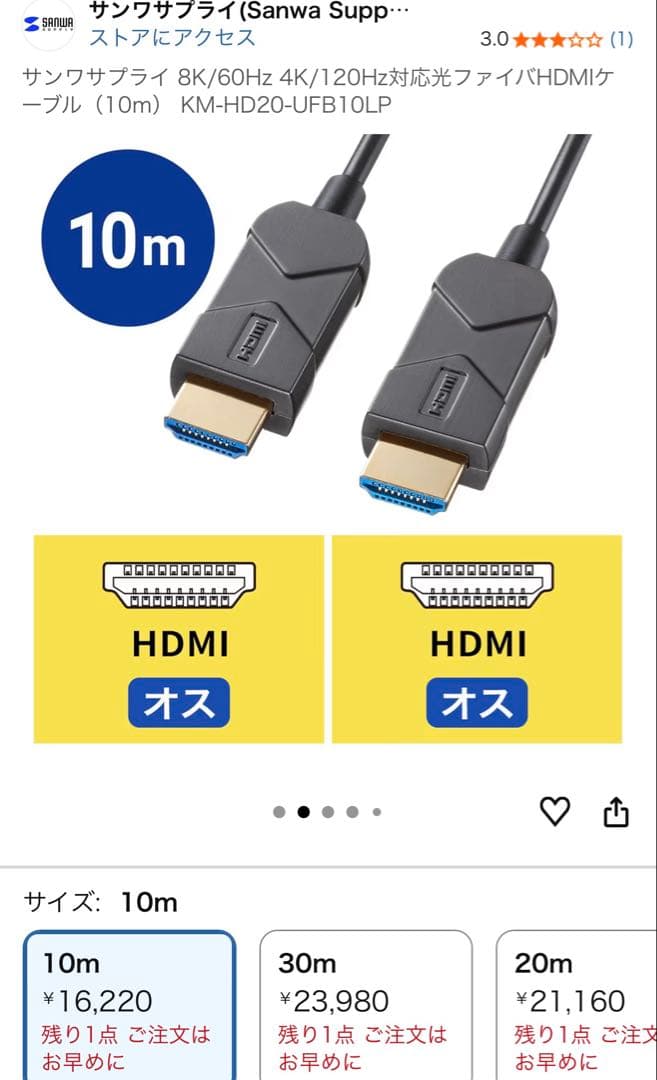
Task: Add this cable to the wishlist heart
Action: pos(555,811)
